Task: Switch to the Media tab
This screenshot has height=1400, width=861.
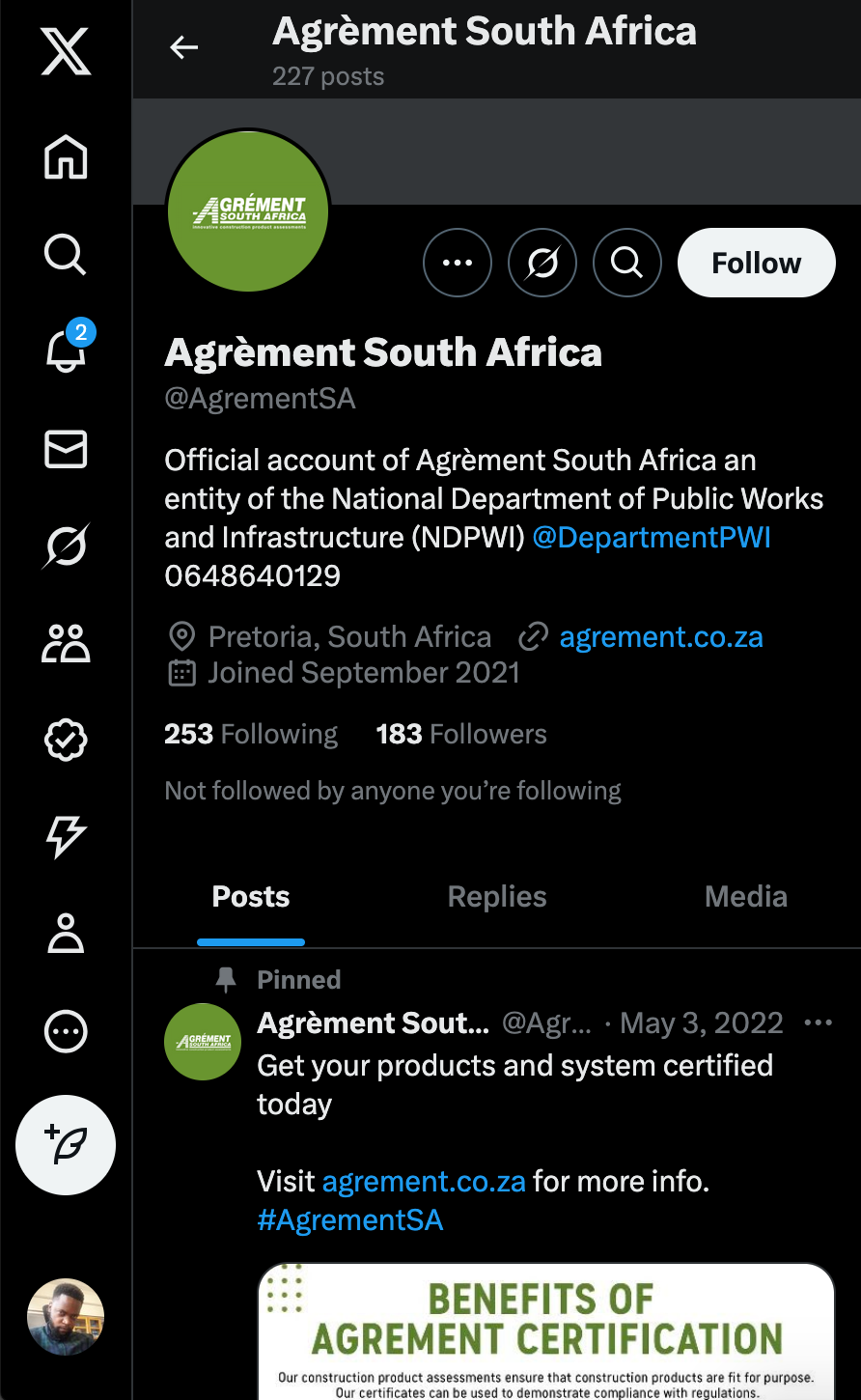Action: (745, 897)
